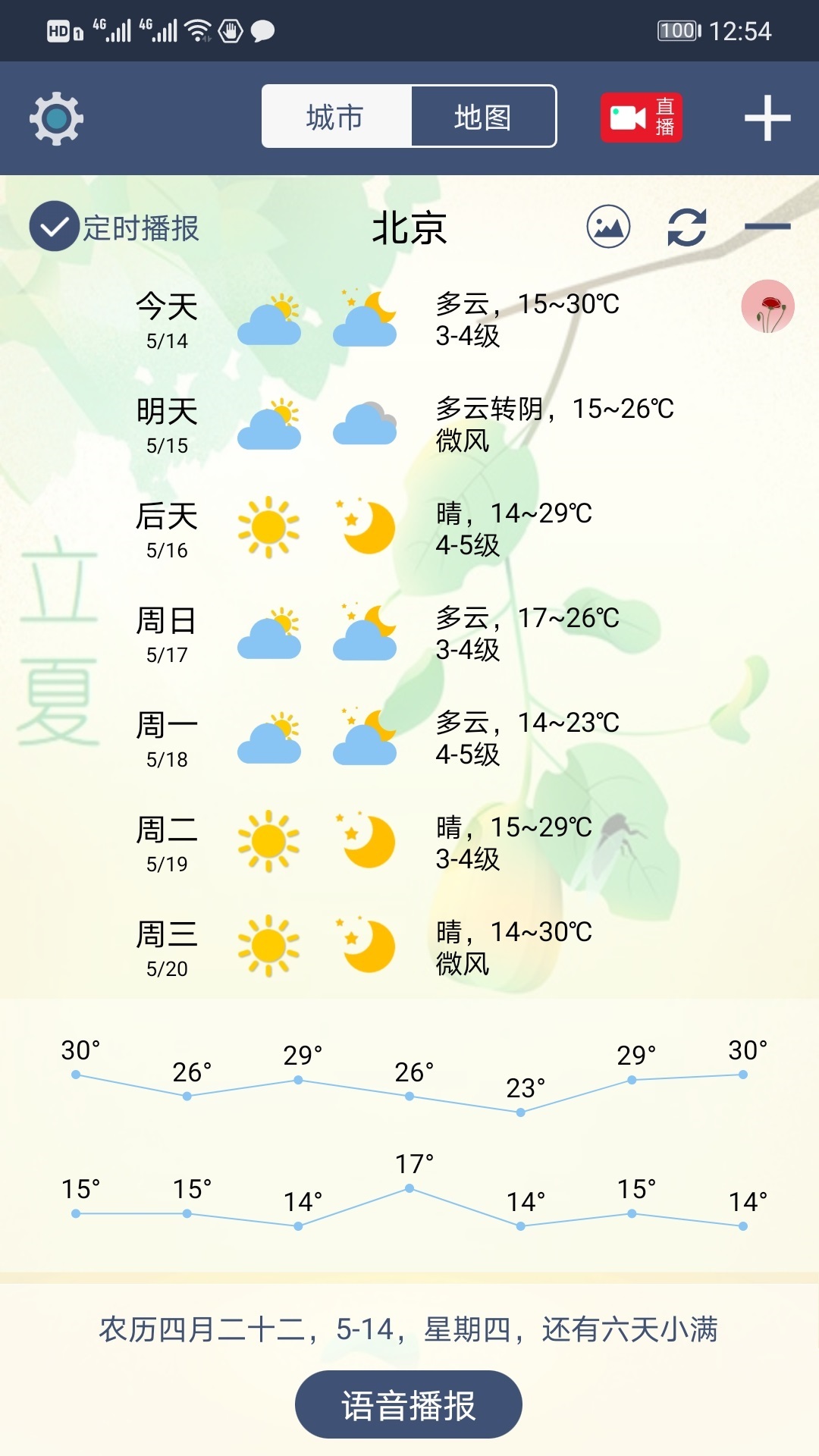Screen dimensions: 819x1456
Task: Collapse the forecast using the minus control
Action: point(766,226)
